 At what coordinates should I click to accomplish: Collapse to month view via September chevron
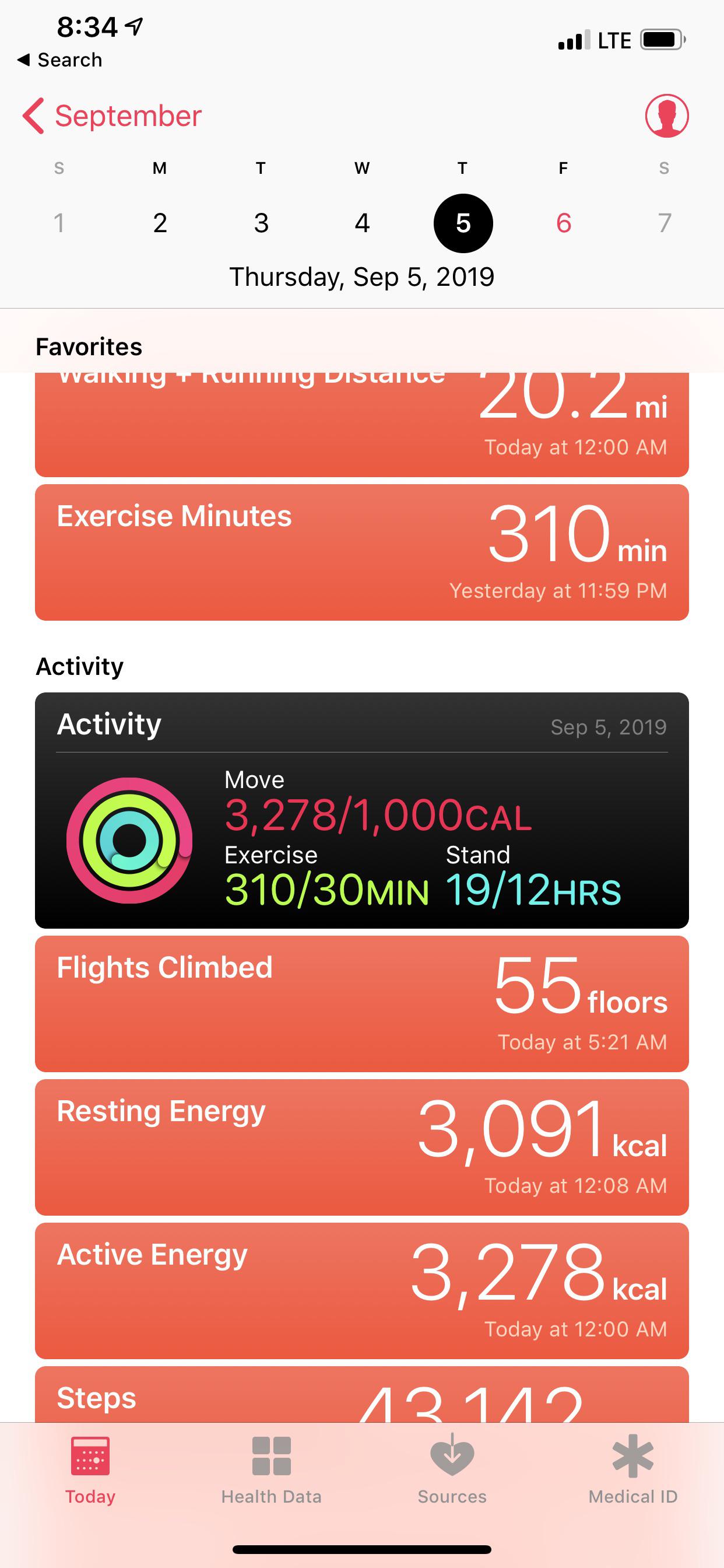(33, 116)
